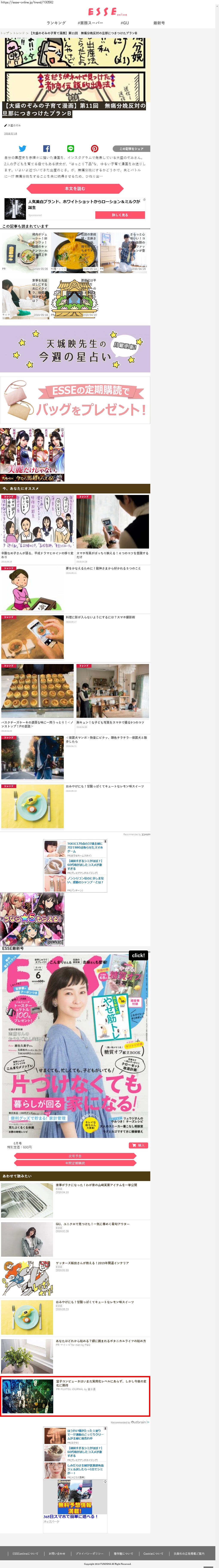Go to the 最新号 tab
The height and width of the screenshot is (1568, 219).
[159, 22]
